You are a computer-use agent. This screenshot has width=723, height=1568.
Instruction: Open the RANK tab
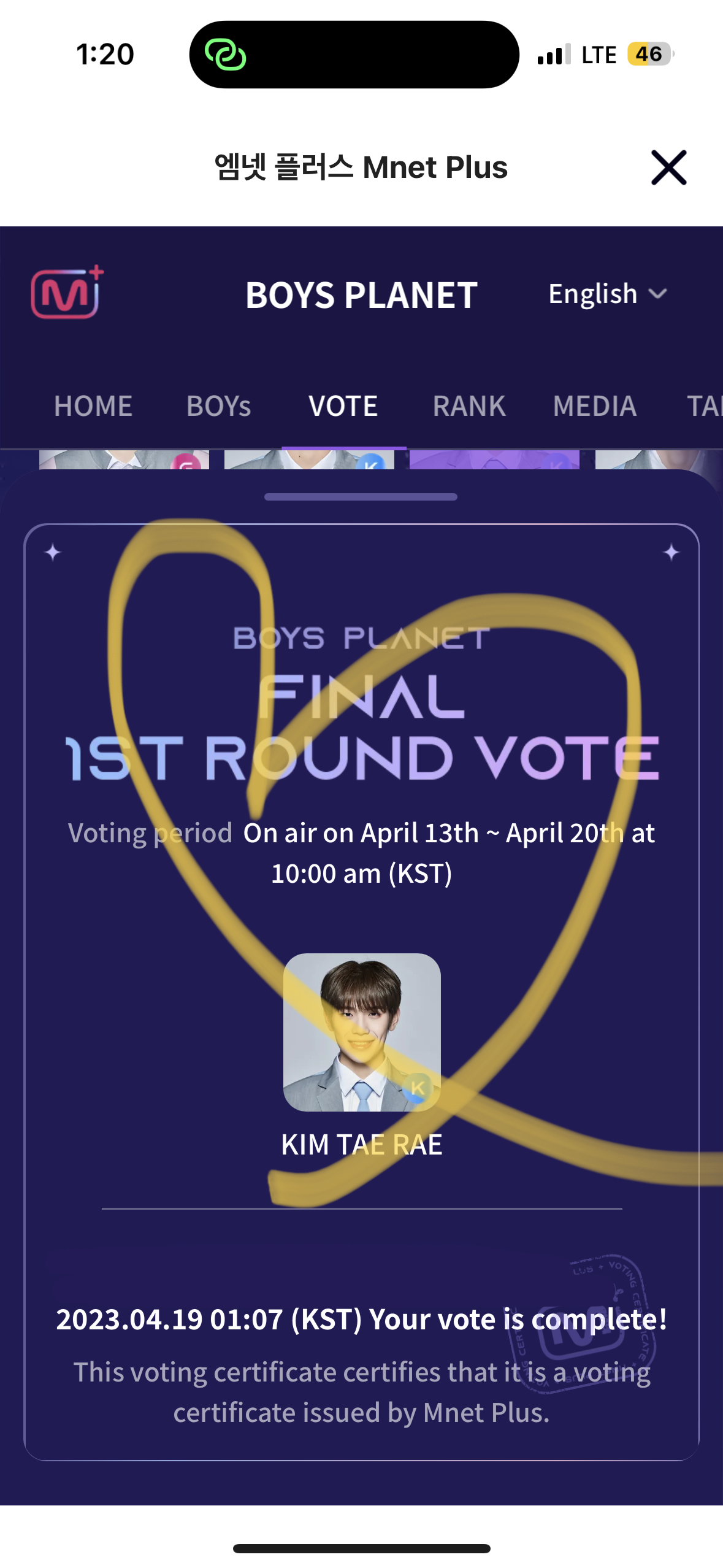(x=469, y=406)
